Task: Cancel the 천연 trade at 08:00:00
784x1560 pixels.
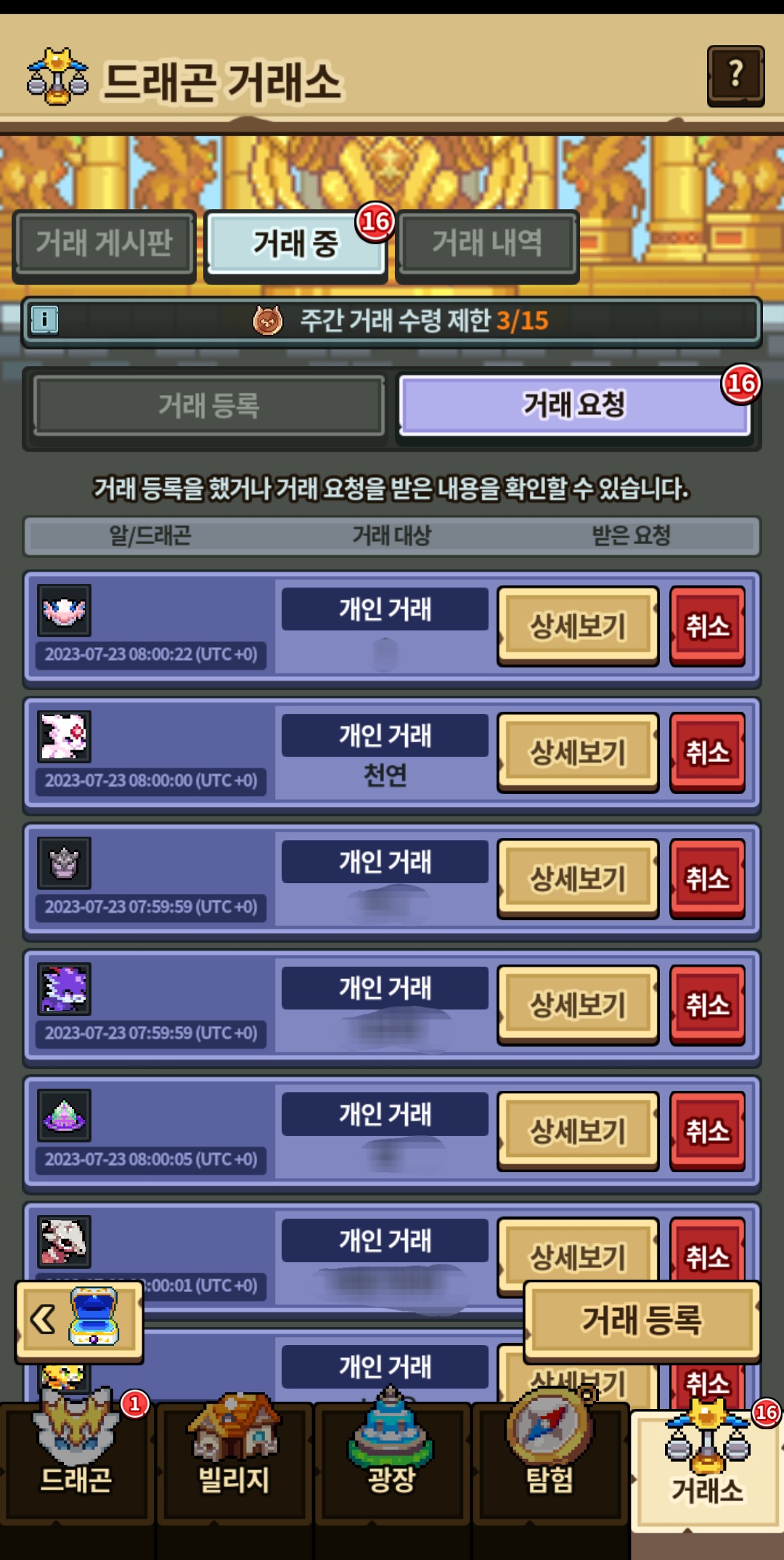Action: point(707,752)
